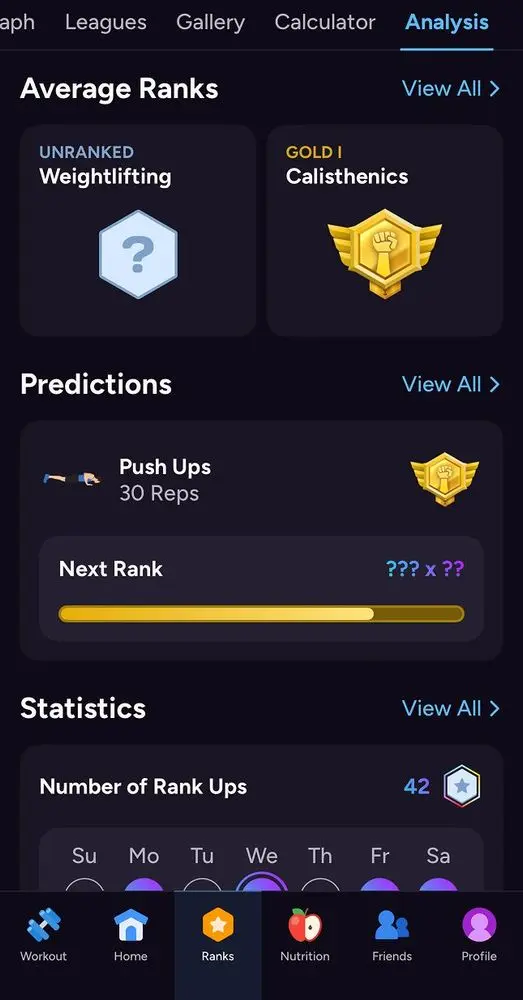Viewport: 523px width, 1000px height.
Task: Switch to the Leagues tab
Action: pos(106,23)
